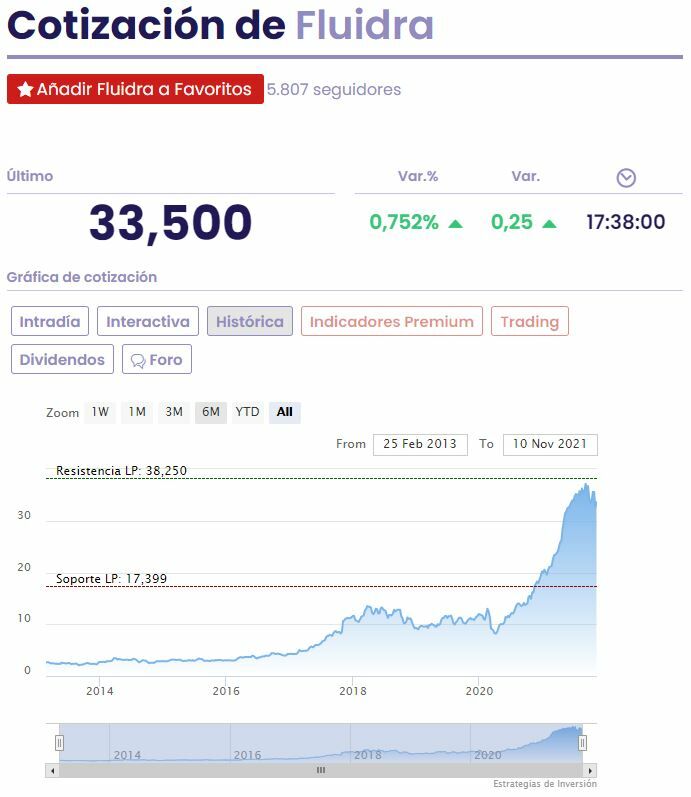The image size is (691, 797).
Task: Edit the From date field
Action: point(419,444)
